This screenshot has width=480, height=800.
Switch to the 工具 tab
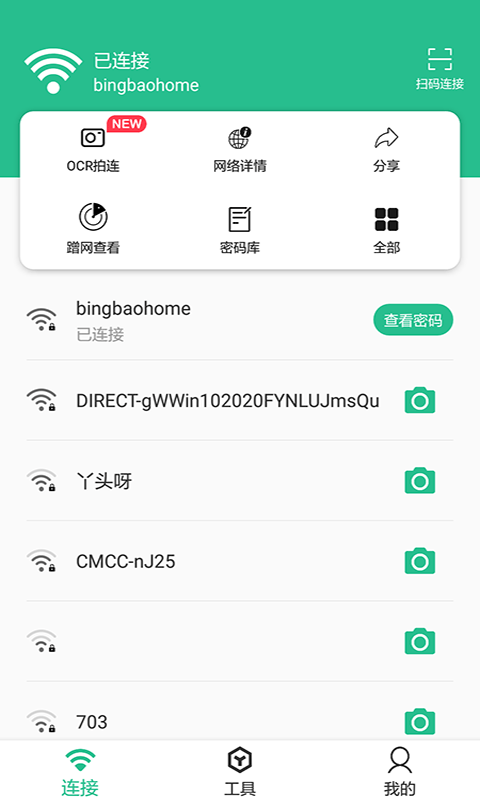tap(240, 771)
